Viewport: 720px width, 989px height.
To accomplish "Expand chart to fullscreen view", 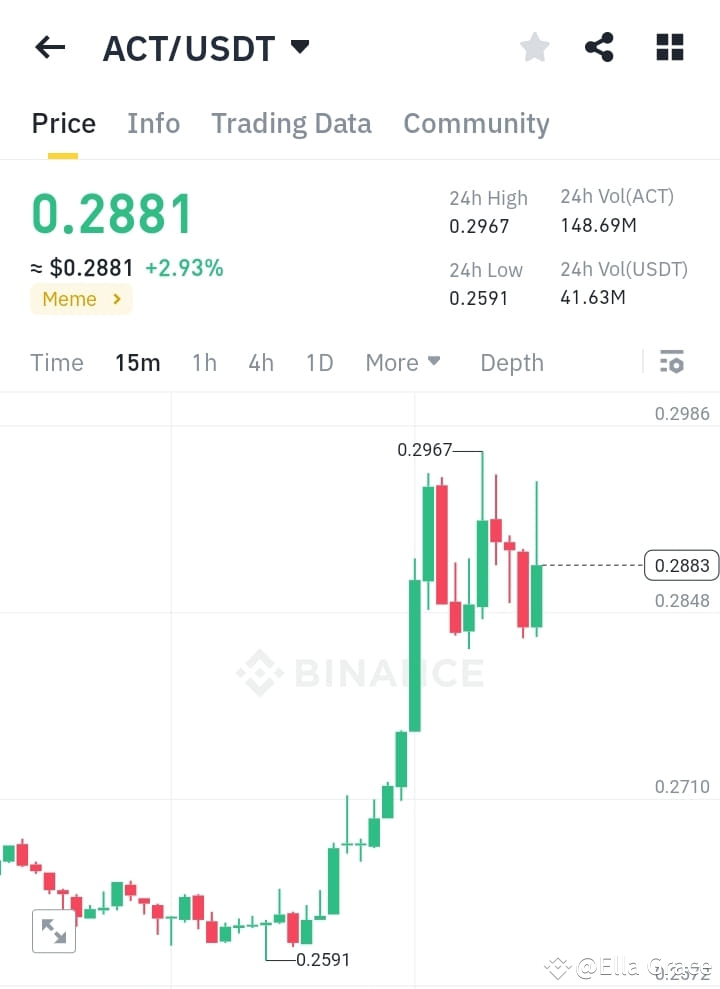I will [x=54, y=931].
